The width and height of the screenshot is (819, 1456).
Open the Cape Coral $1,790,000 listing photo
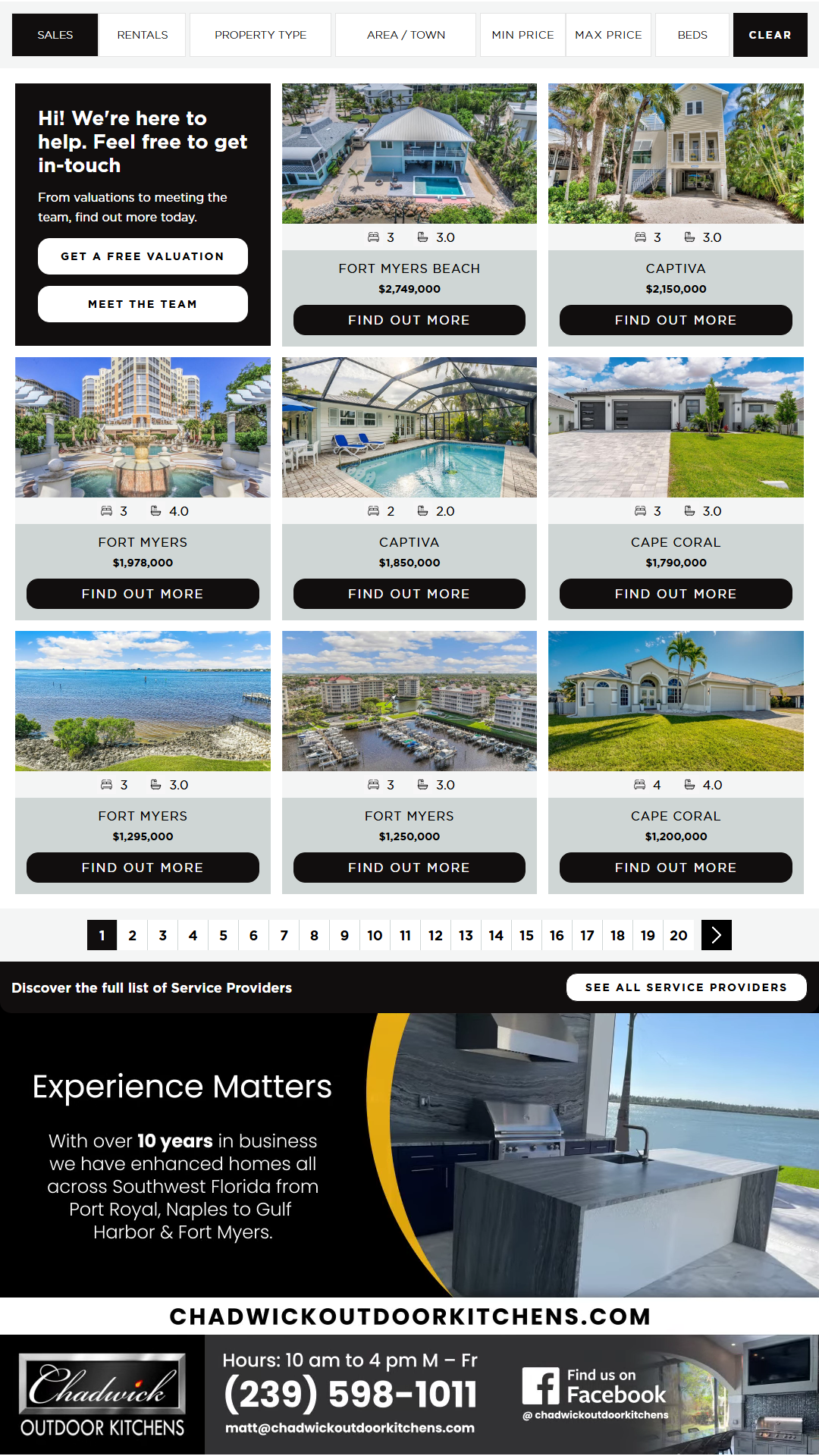point(676,427)
